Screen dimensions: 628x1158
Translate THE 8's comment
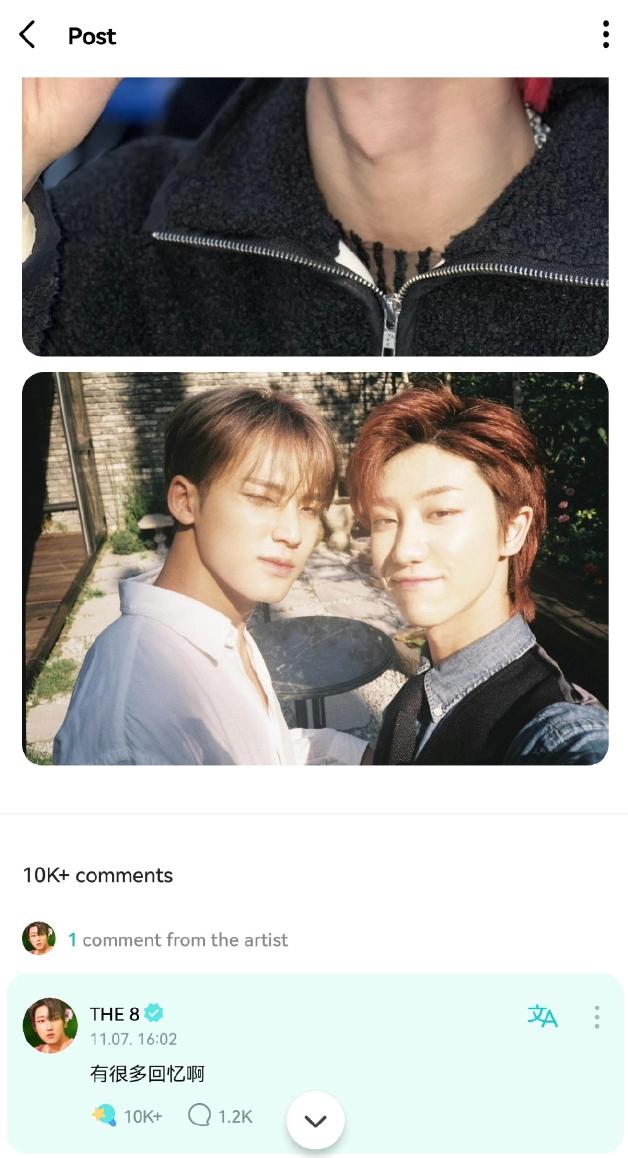542,1017
